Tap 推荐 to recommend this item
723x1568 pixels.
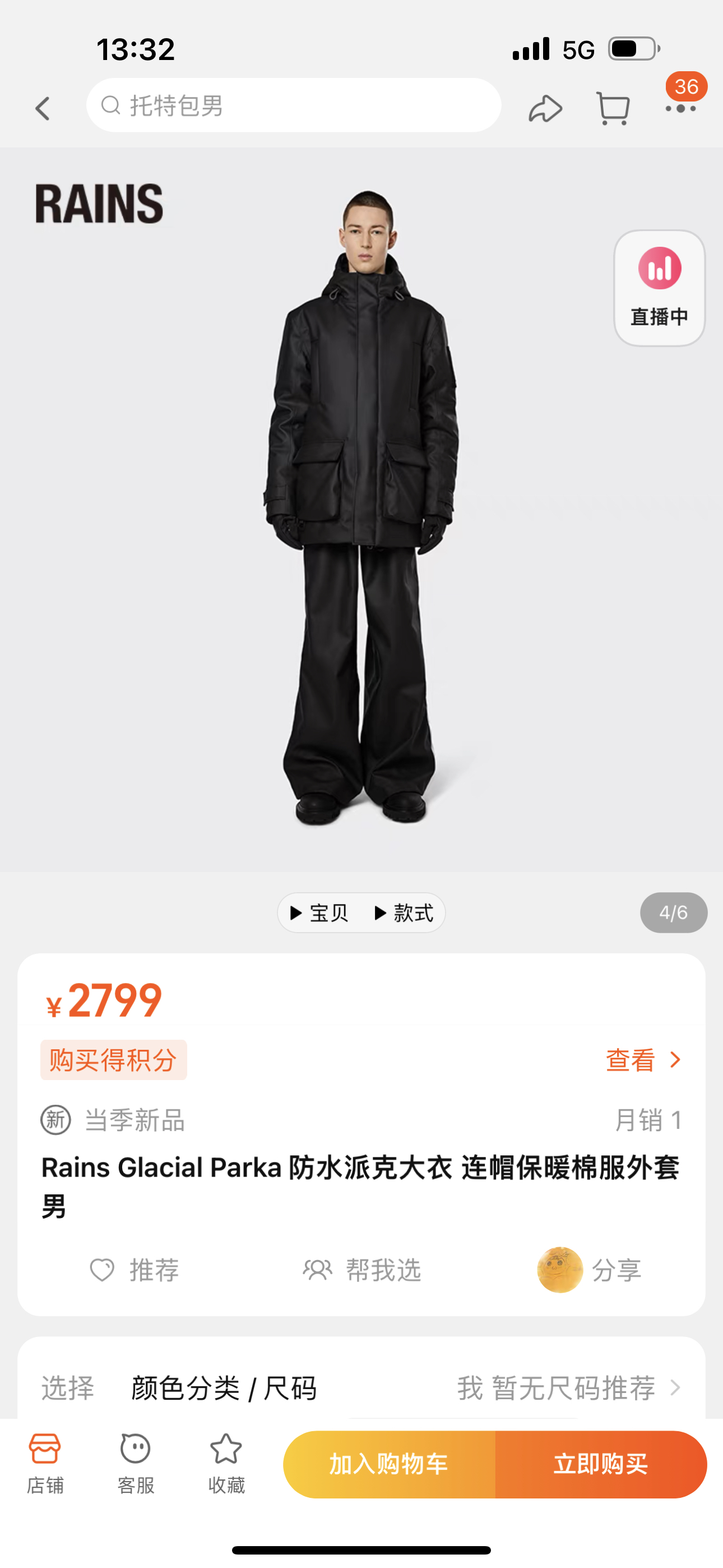pos(135,1270)
